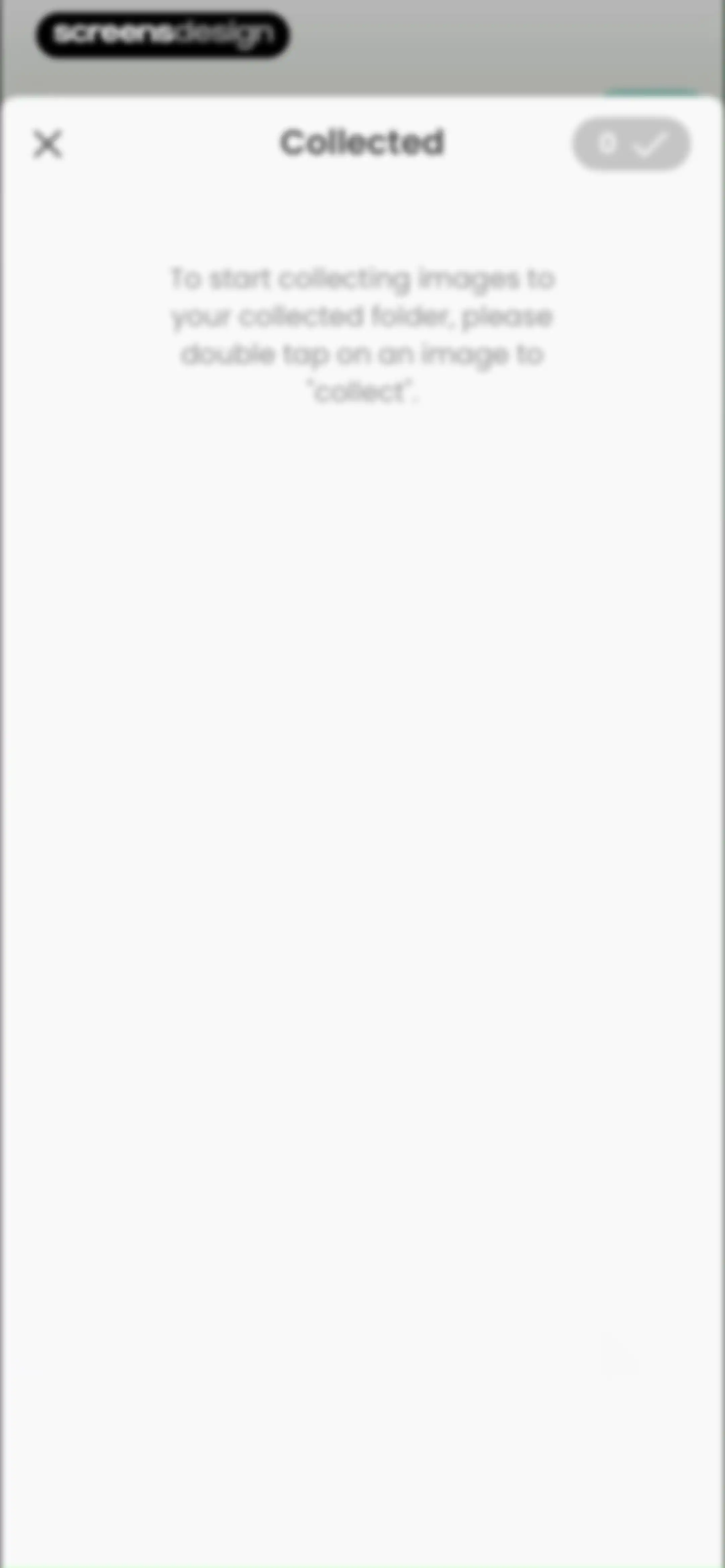Tap the checkmark confirm button
The width and height of the screenshot is (725, 1568).
[631, 144]
